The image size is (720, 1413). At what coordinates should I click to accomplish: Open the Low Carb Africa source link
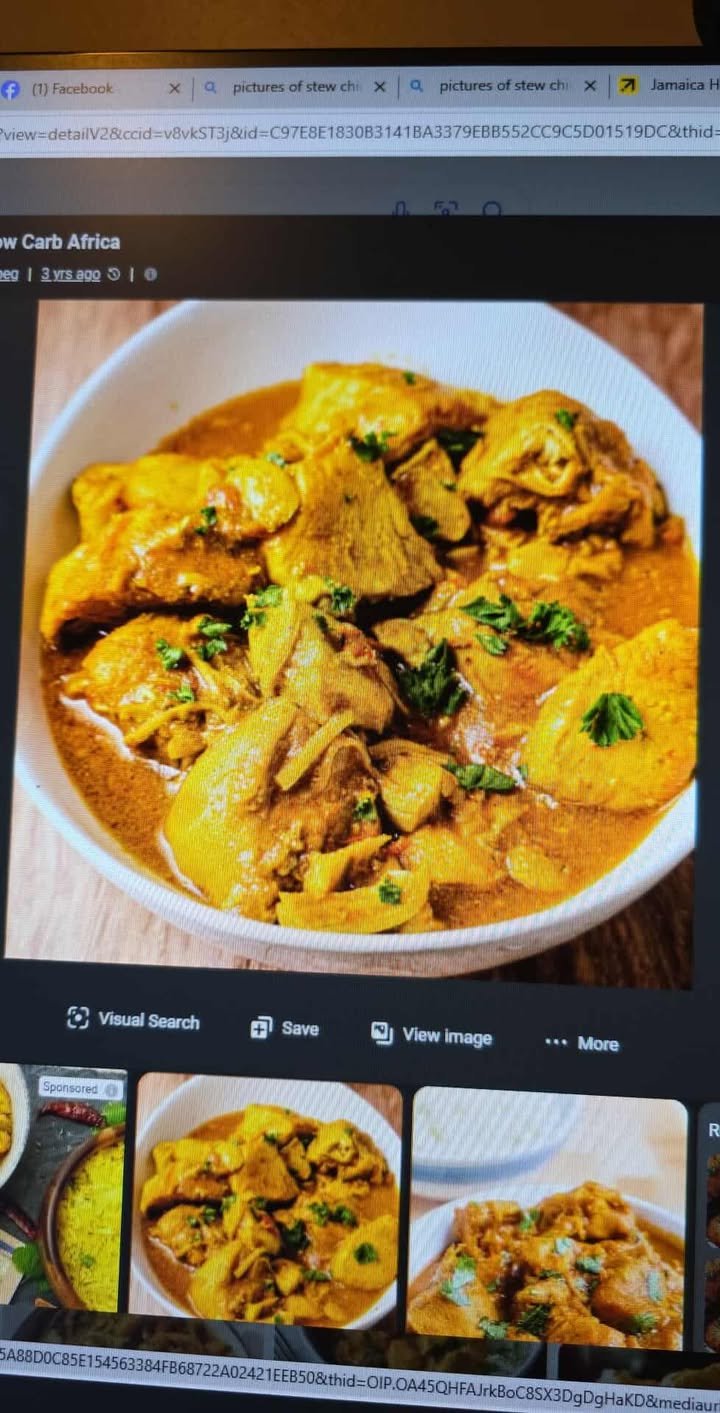pyautogui.click(x=60, y=242)
